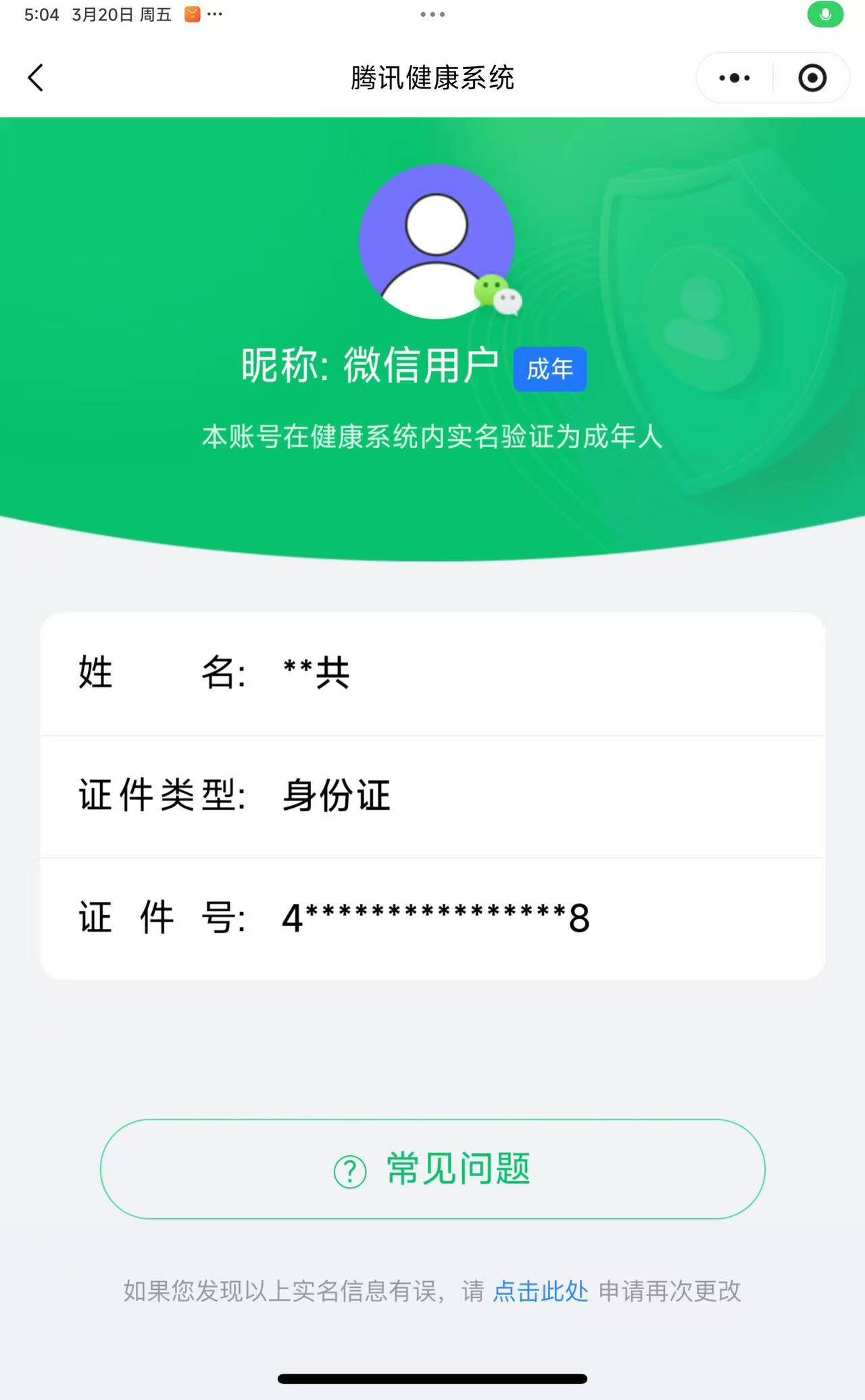Image resolution: width=865 pixels, height=1400 pixels.
Task: Tap the circular capsule close button
Action: click(x=810, y=78)
